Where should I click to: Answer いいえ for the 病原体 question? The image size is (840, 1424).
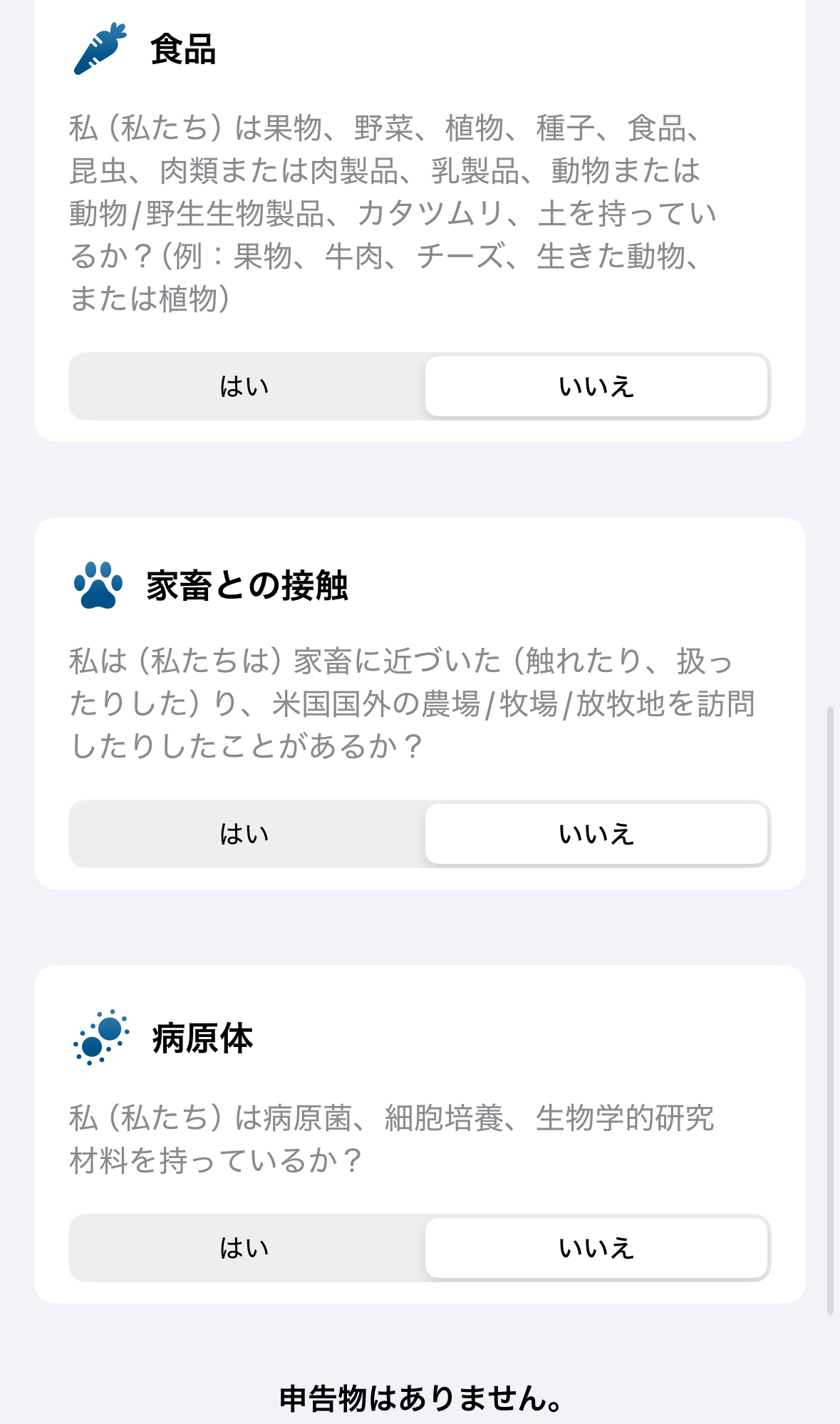click(x=596, y=1248)
